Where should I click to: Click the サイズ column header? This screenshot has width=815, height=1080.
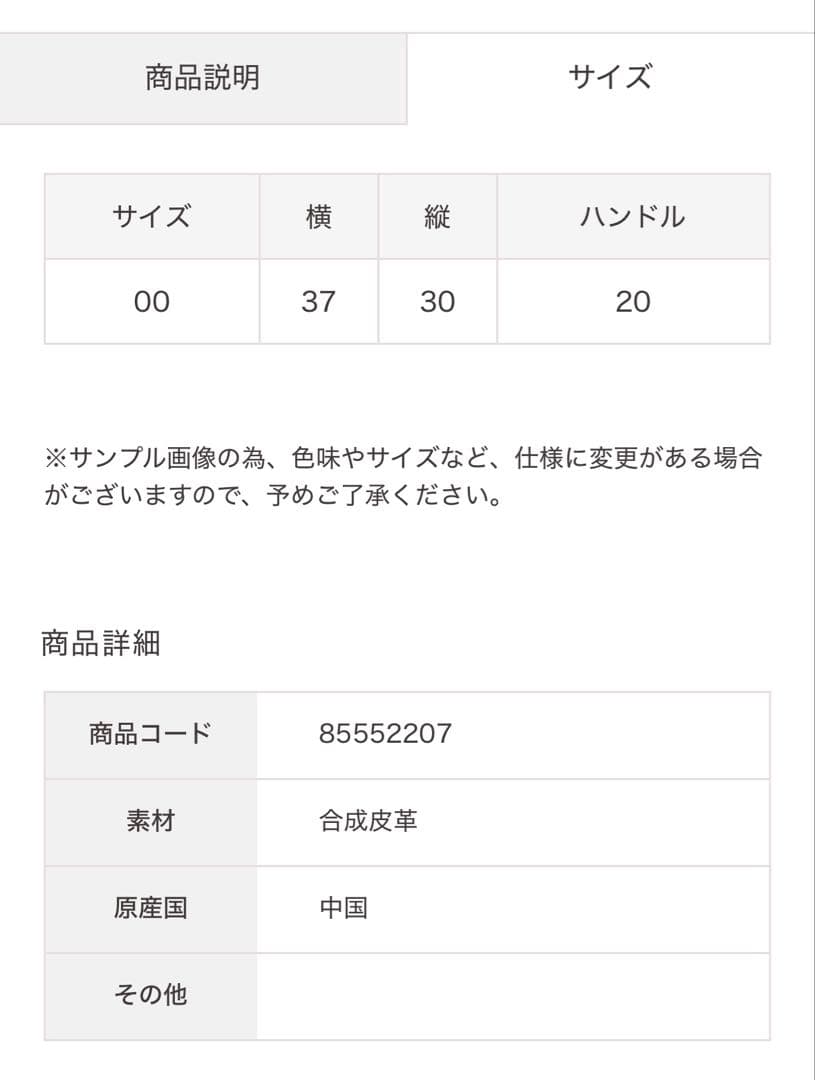tap(151, 215)
